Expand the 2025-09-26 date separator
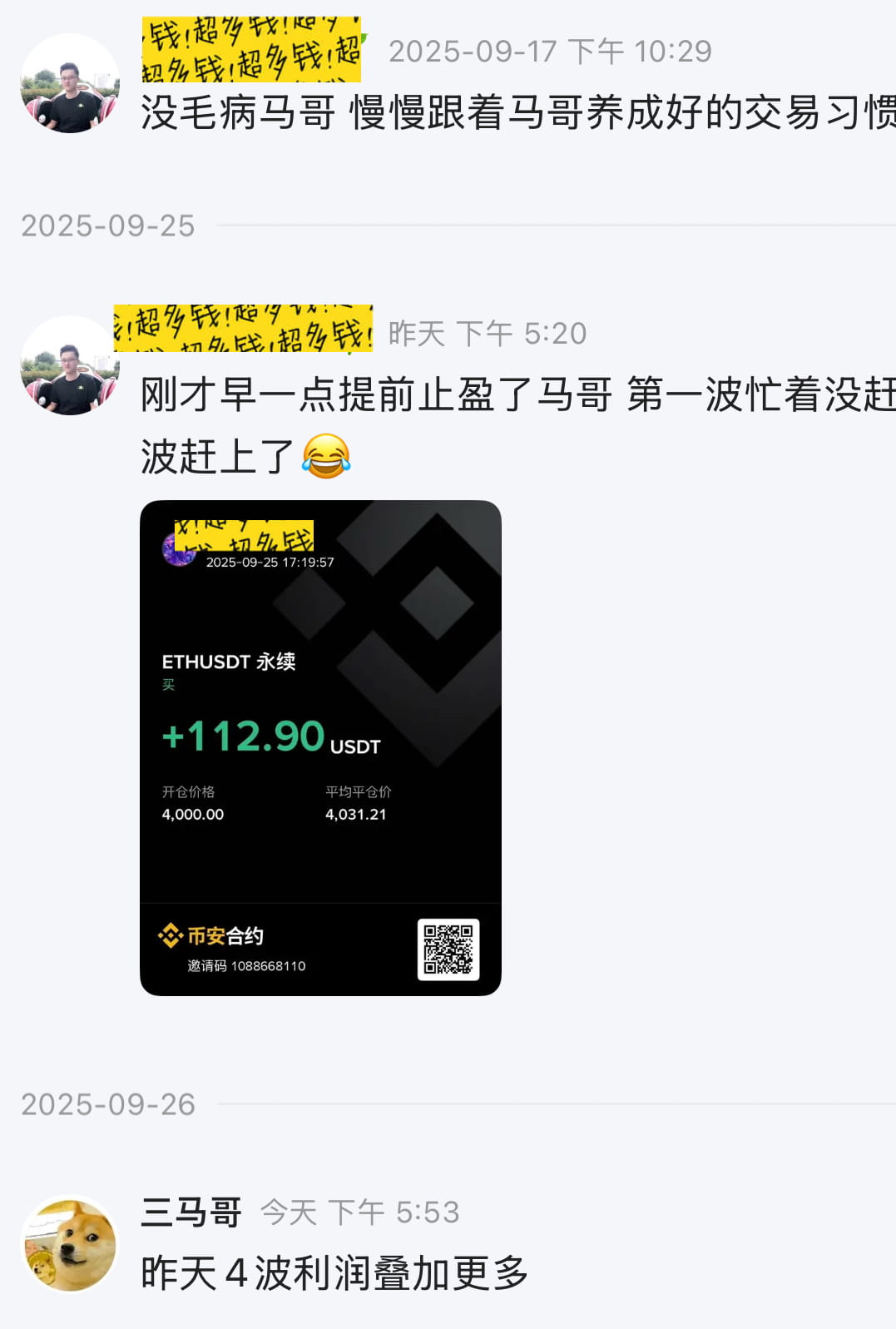The image size is (896, 1329). [x=108, y=1105]
